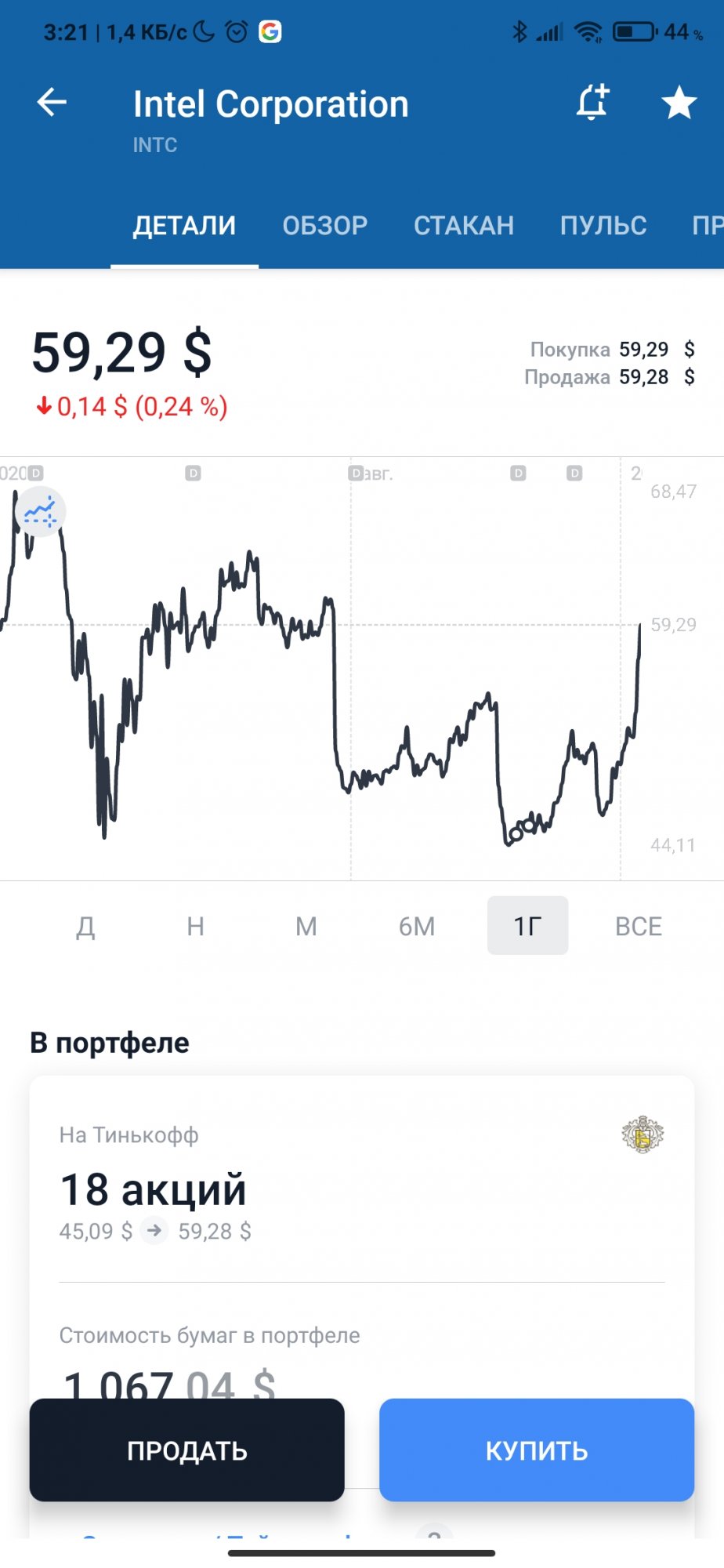Select the М month chart period
Image resolution: width=724 pixels, height=1568 pixels.
(x=306, y=926)
